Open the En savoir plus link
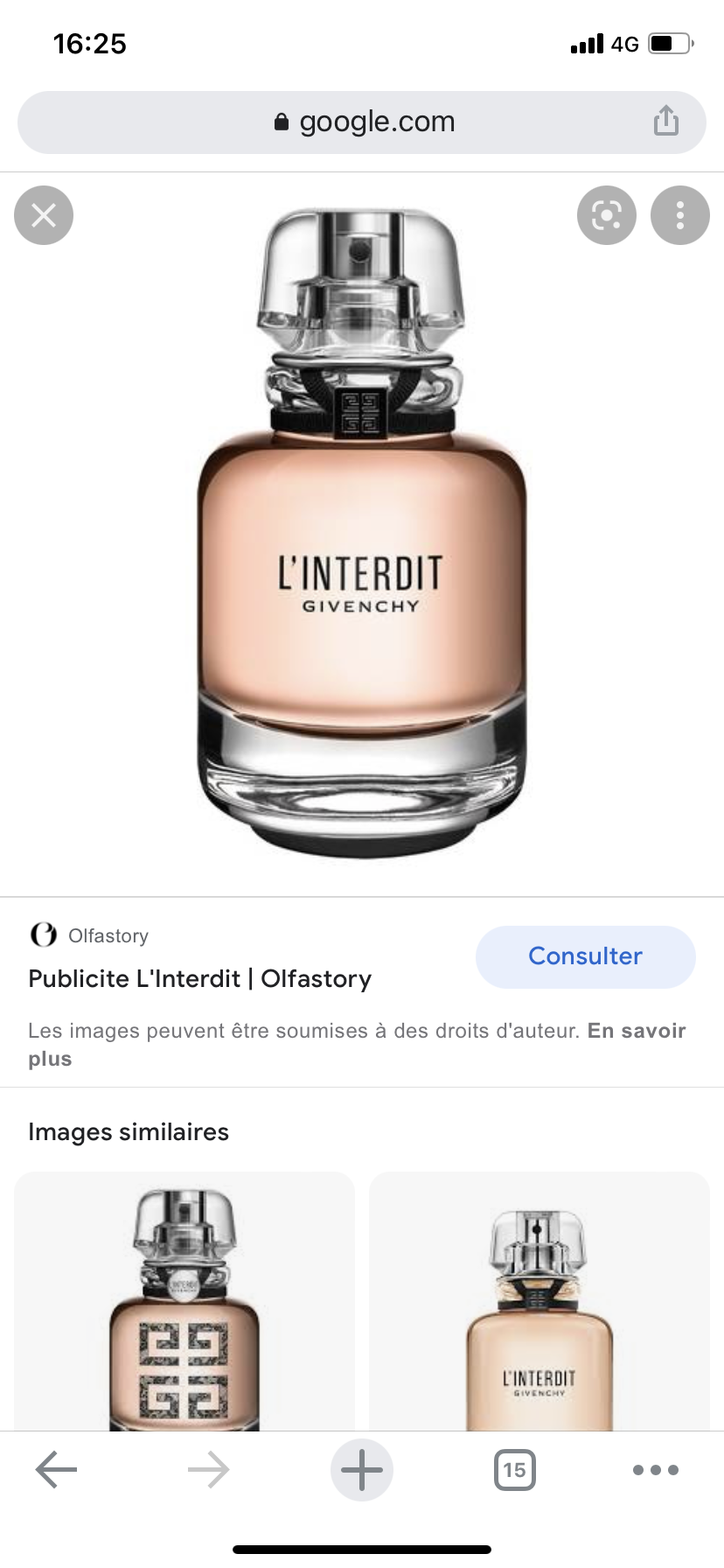 pos(636,1031)
